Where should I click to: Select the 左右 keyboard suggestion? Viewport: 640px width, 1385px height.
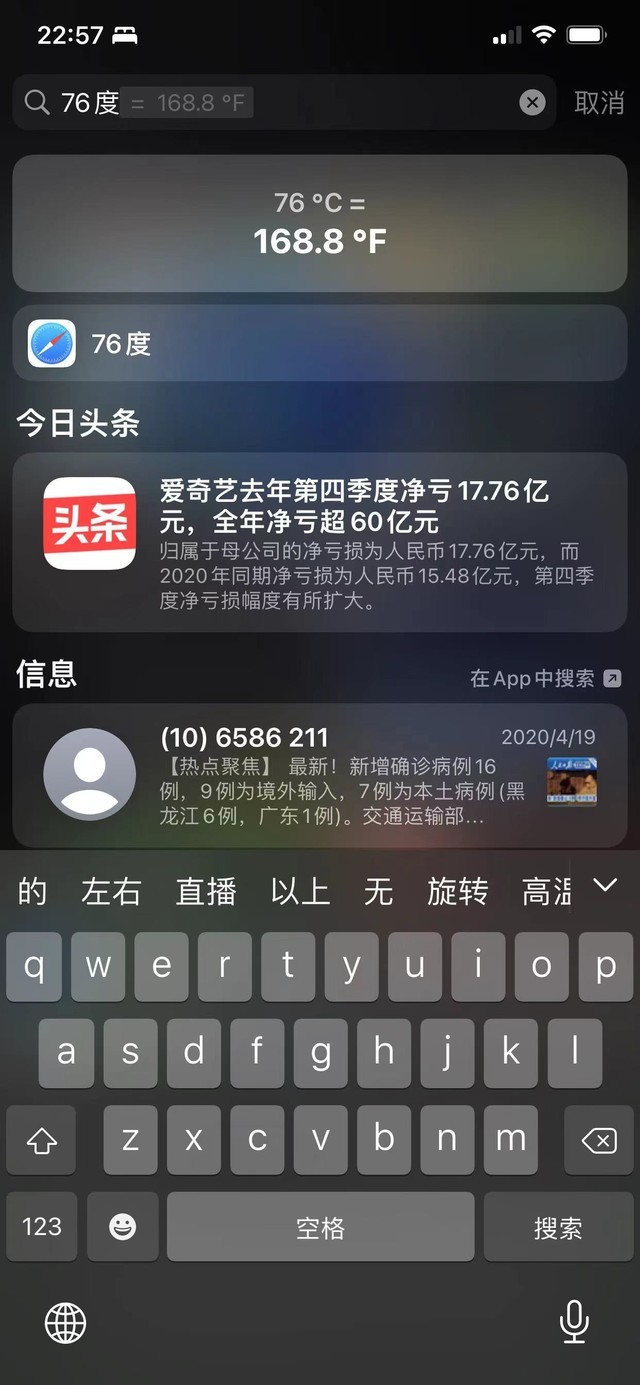pyautogui.click(x=111, y=890)
